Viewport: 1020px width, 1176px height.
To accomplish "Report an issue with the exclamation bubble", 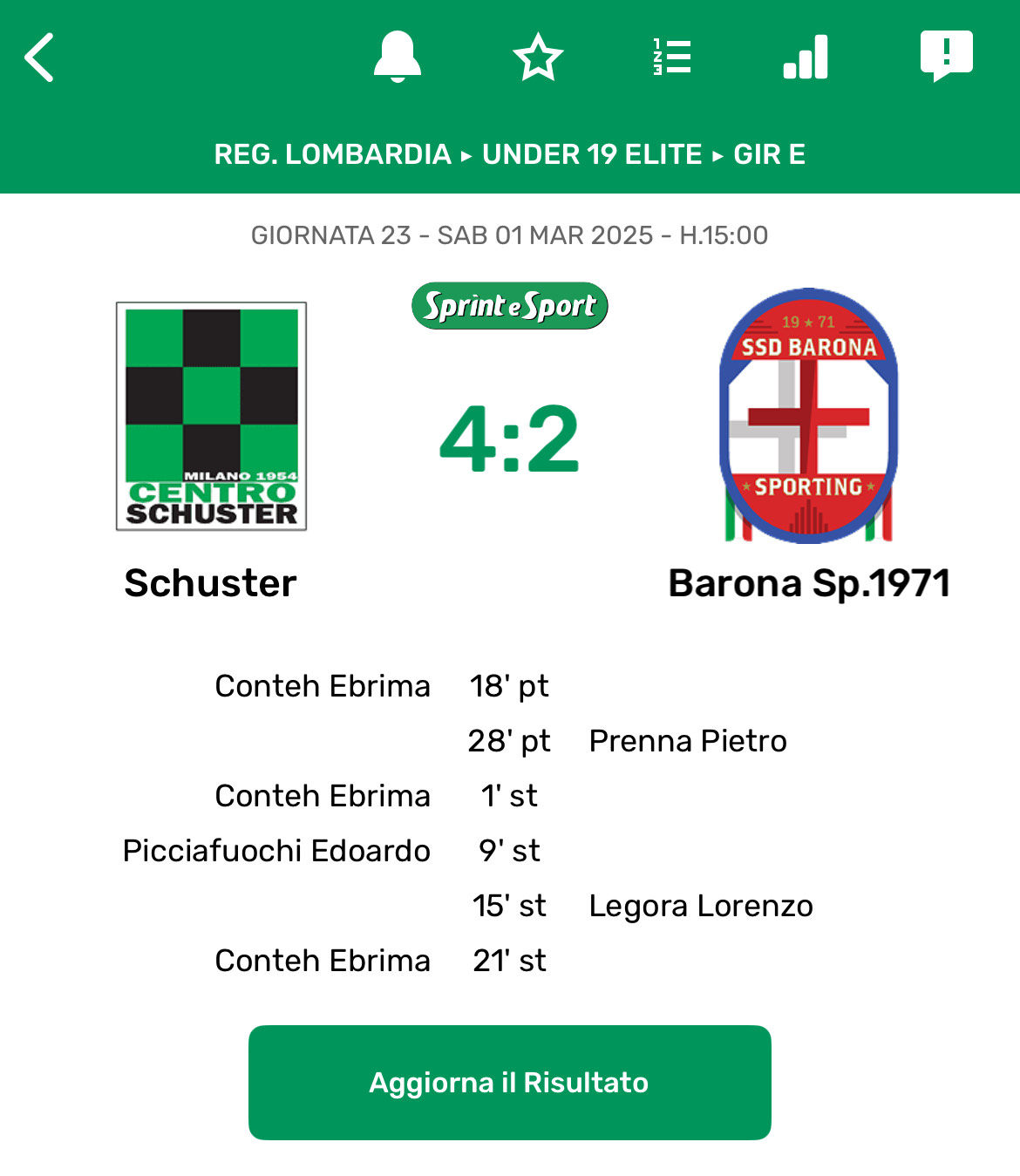I will pyautogui.click(x=946, y=56).
